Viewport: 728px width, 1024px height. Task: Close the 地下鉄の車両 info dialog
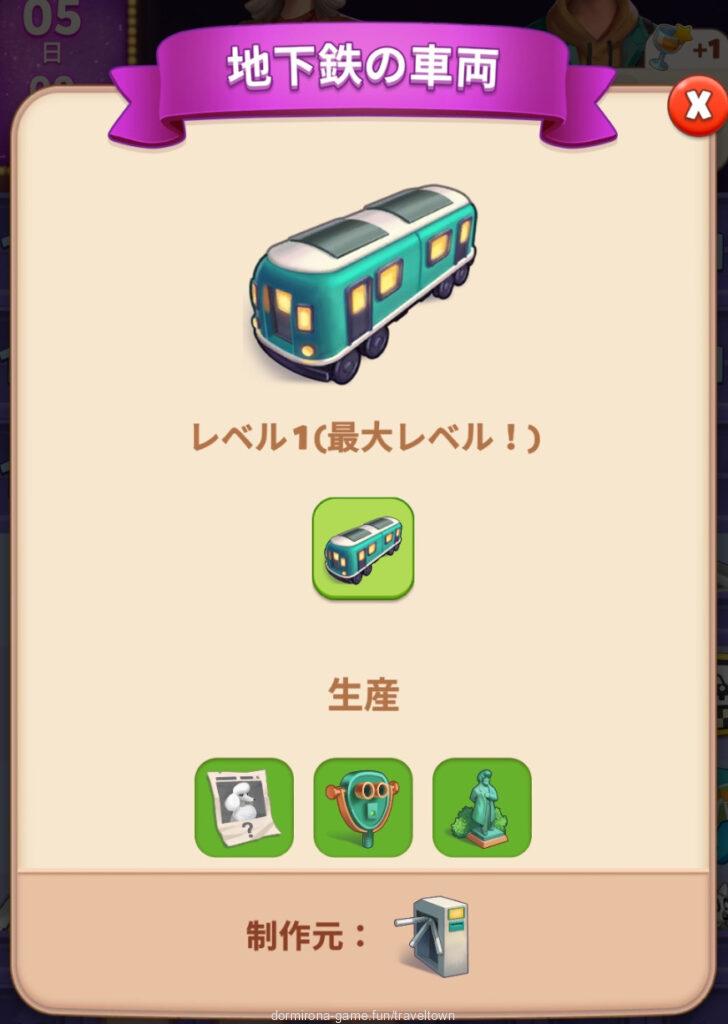pyautogui.click(x=696, y=106)
